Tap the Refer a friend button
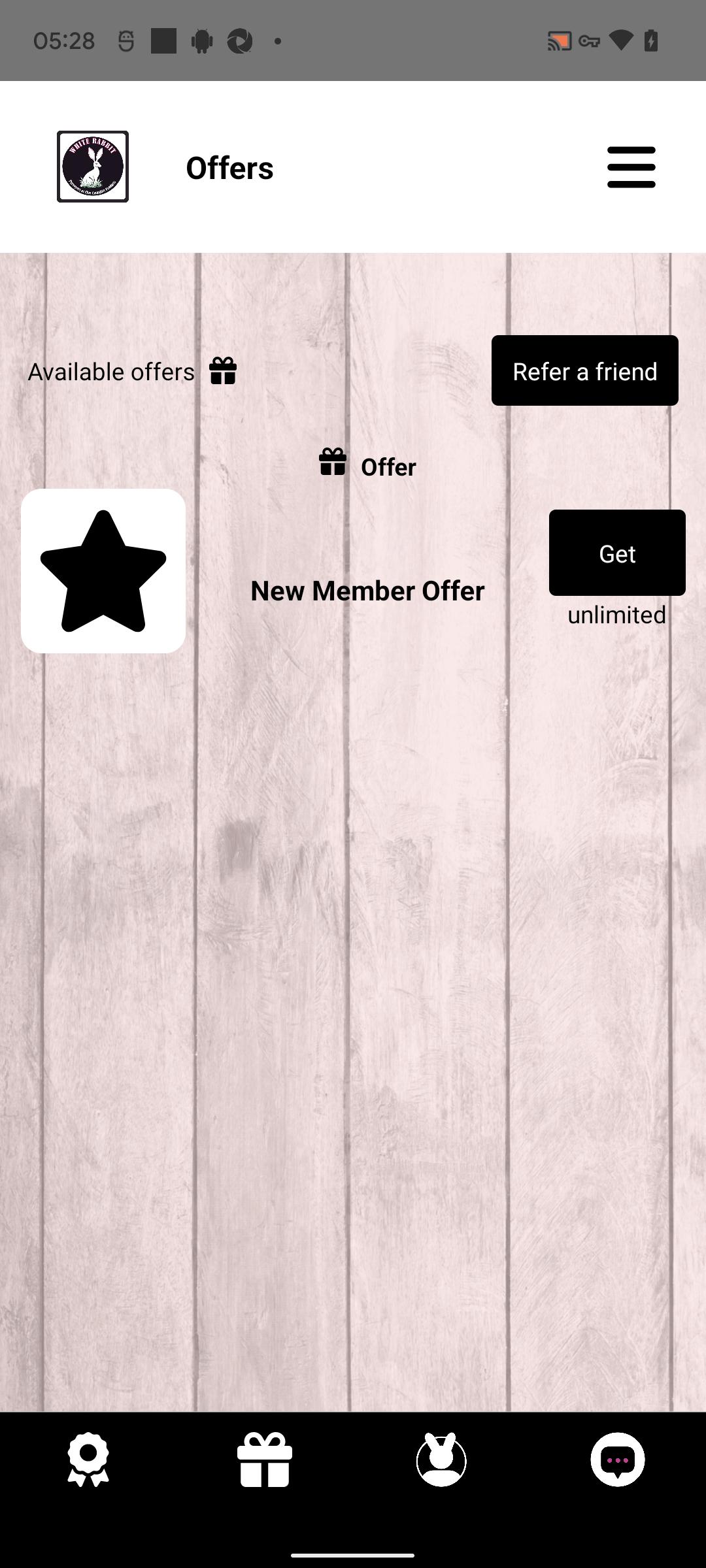This screenshot has height=1568, width=706. tap(585, 370)
